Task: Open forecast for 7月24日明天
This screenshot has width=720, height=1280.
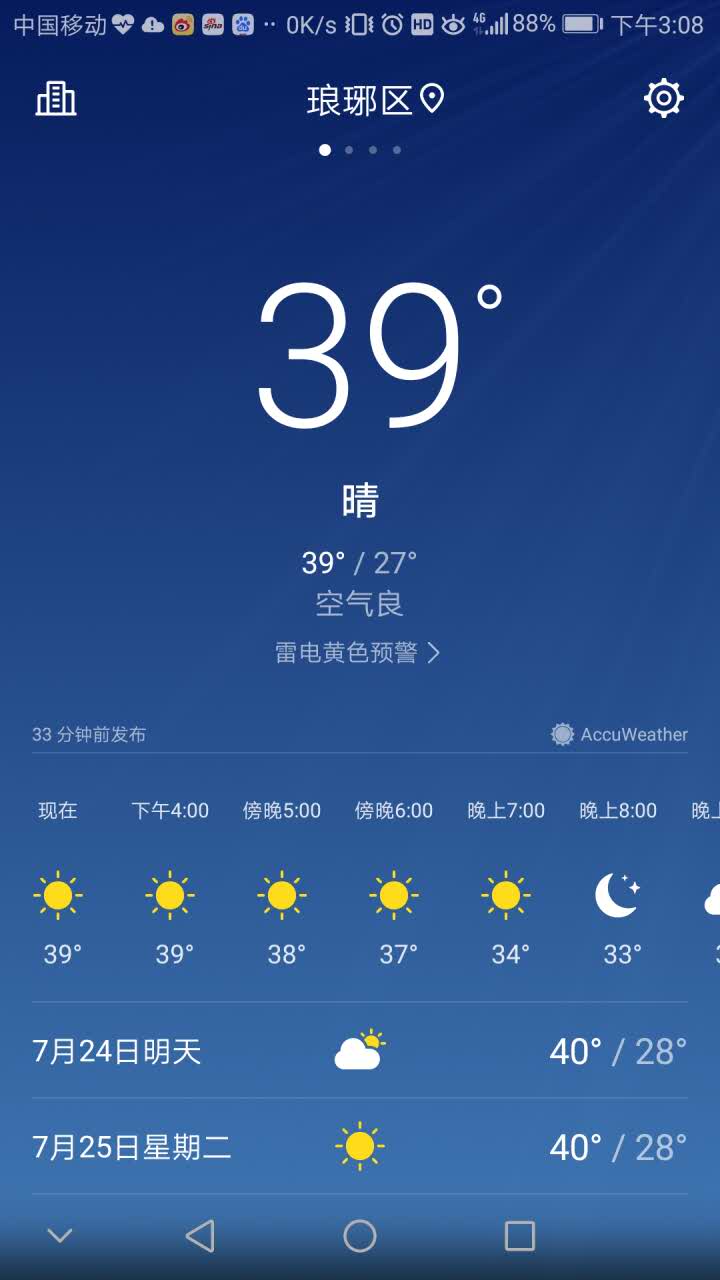Action: pos(360,1051)
